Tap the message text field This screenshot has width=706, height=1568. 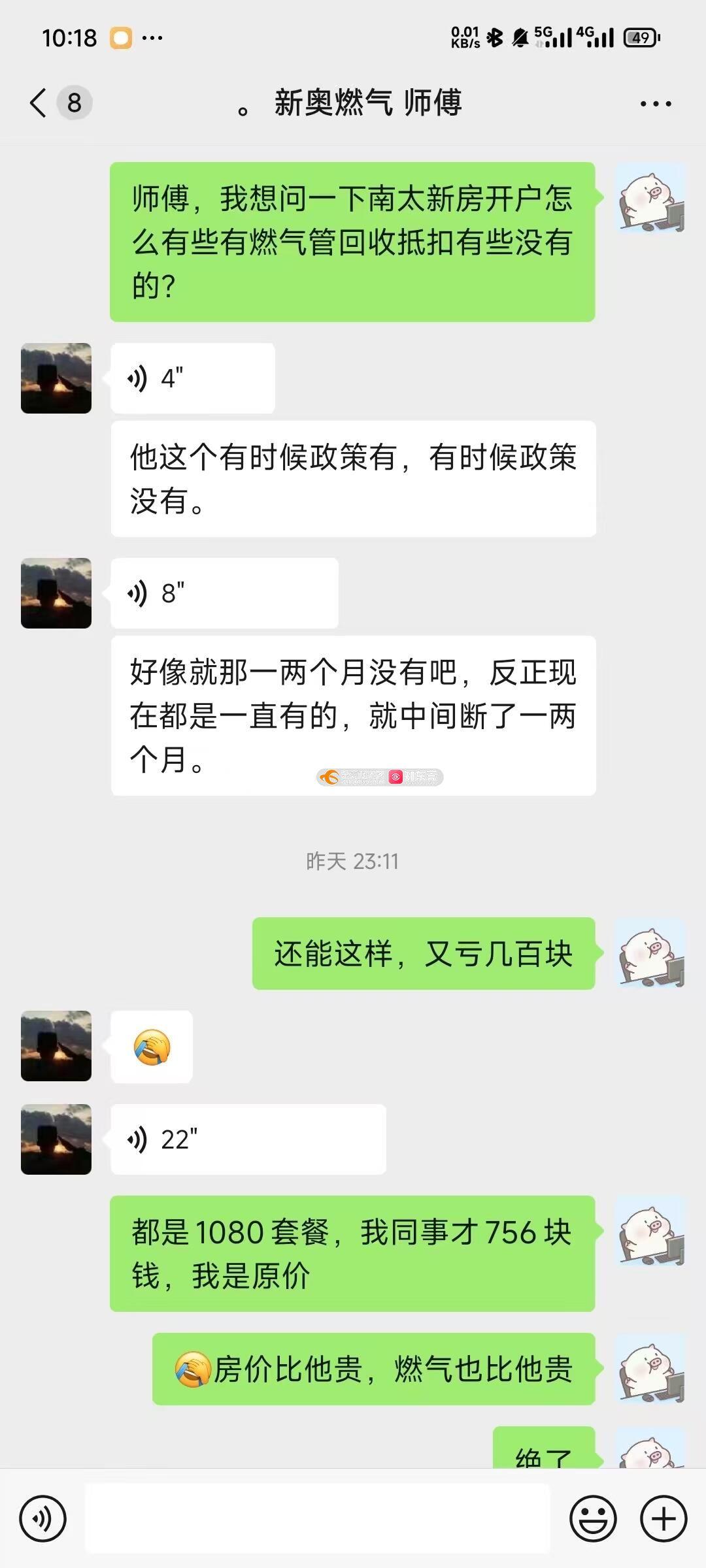(x=318, y=1519)
